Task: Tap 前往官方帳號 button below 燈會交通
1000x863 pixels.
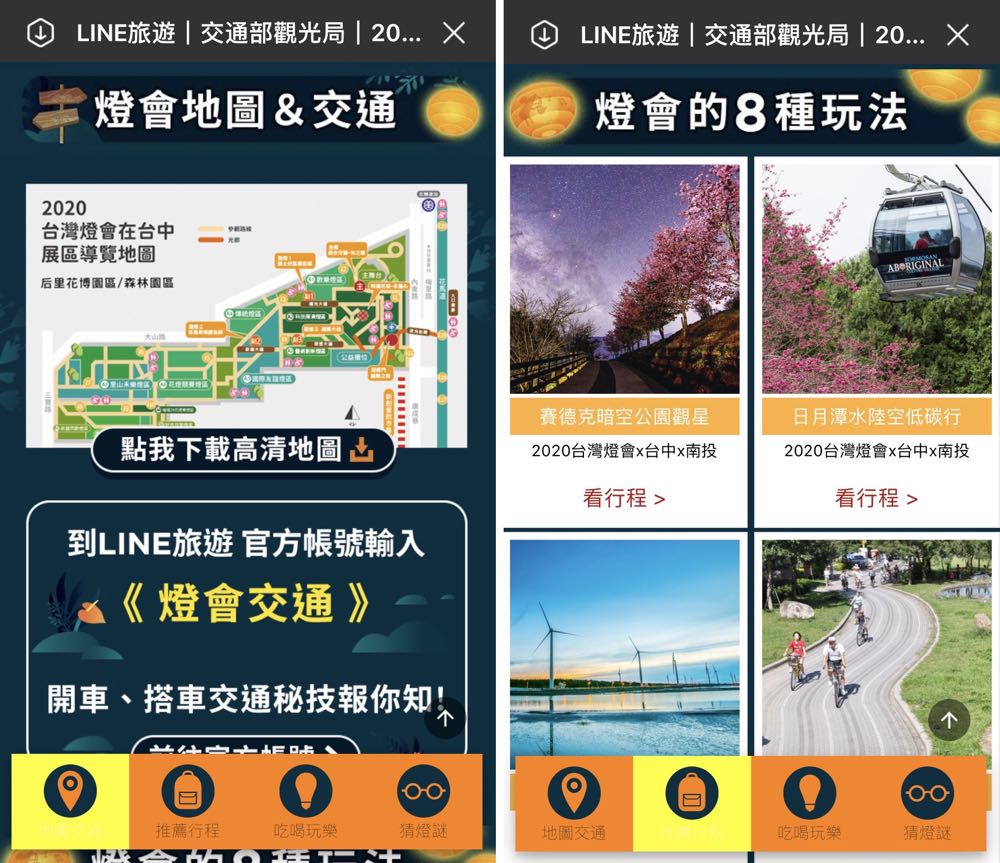Action: tap(245, 748)
